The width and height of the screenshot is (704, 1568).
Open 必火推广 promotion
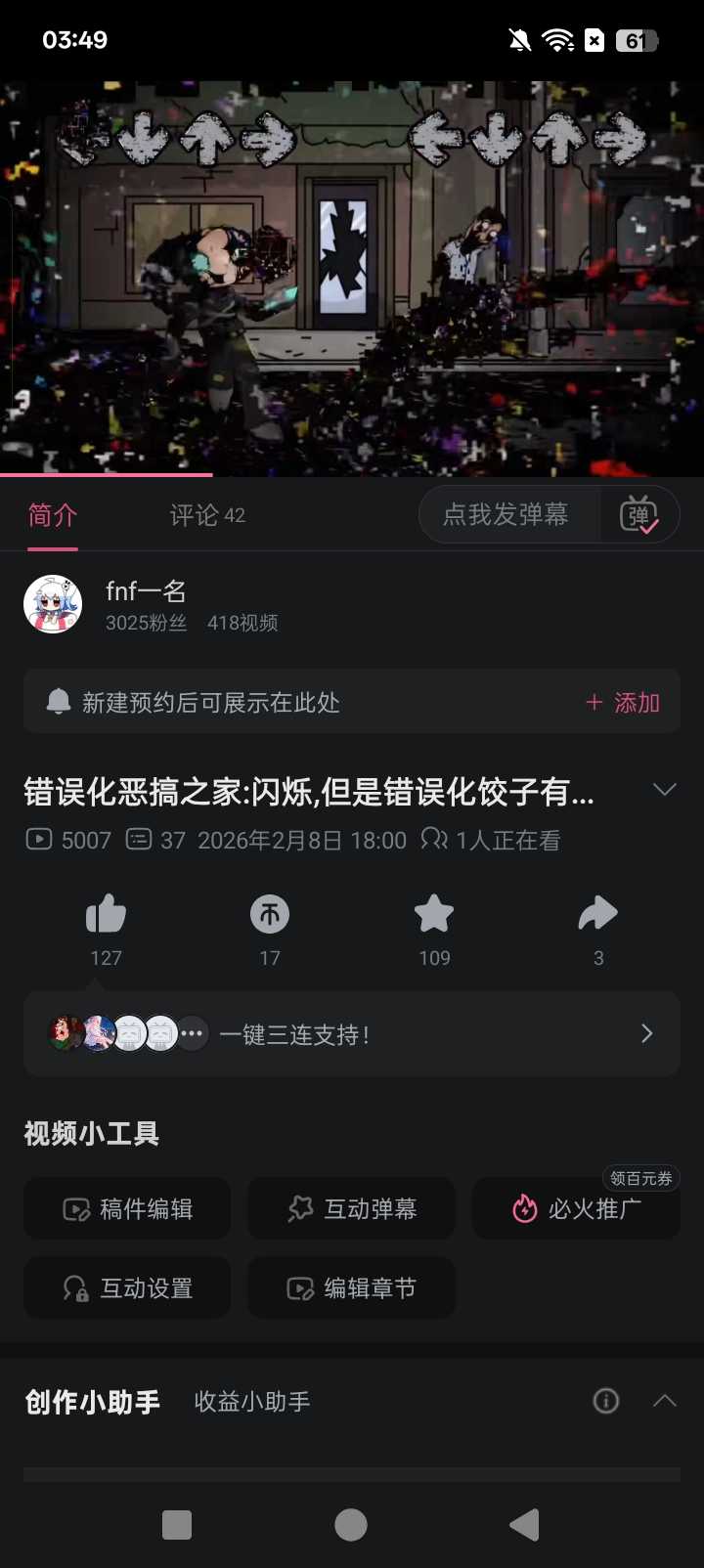(x=577, y=1209)
